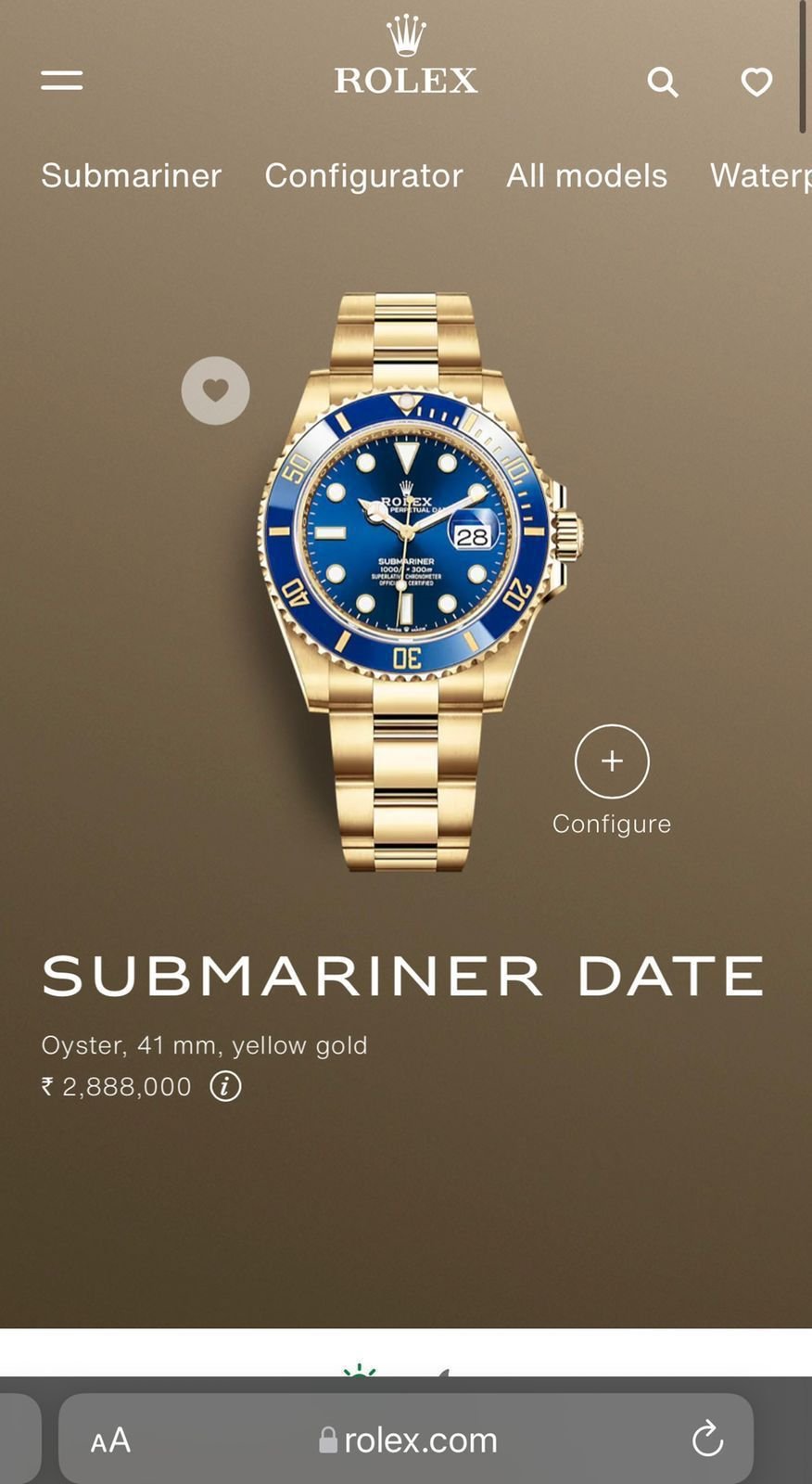Screen dimensions: 812x1484
Task: Select the All models tab
Action: tap(586, 175)
